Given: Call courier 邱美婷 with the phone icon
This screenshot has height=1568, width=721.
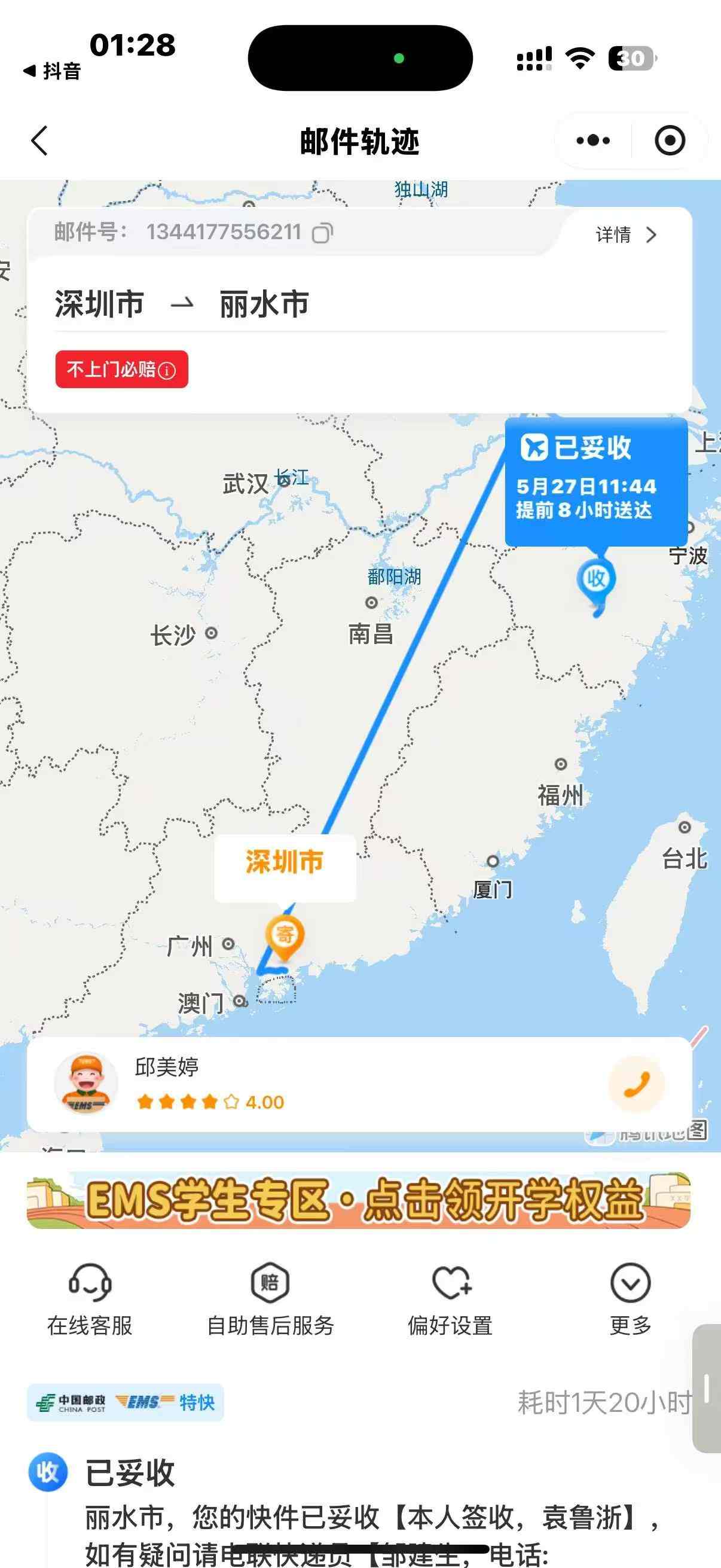Looking at the screenshot, I should [637, 1084].
